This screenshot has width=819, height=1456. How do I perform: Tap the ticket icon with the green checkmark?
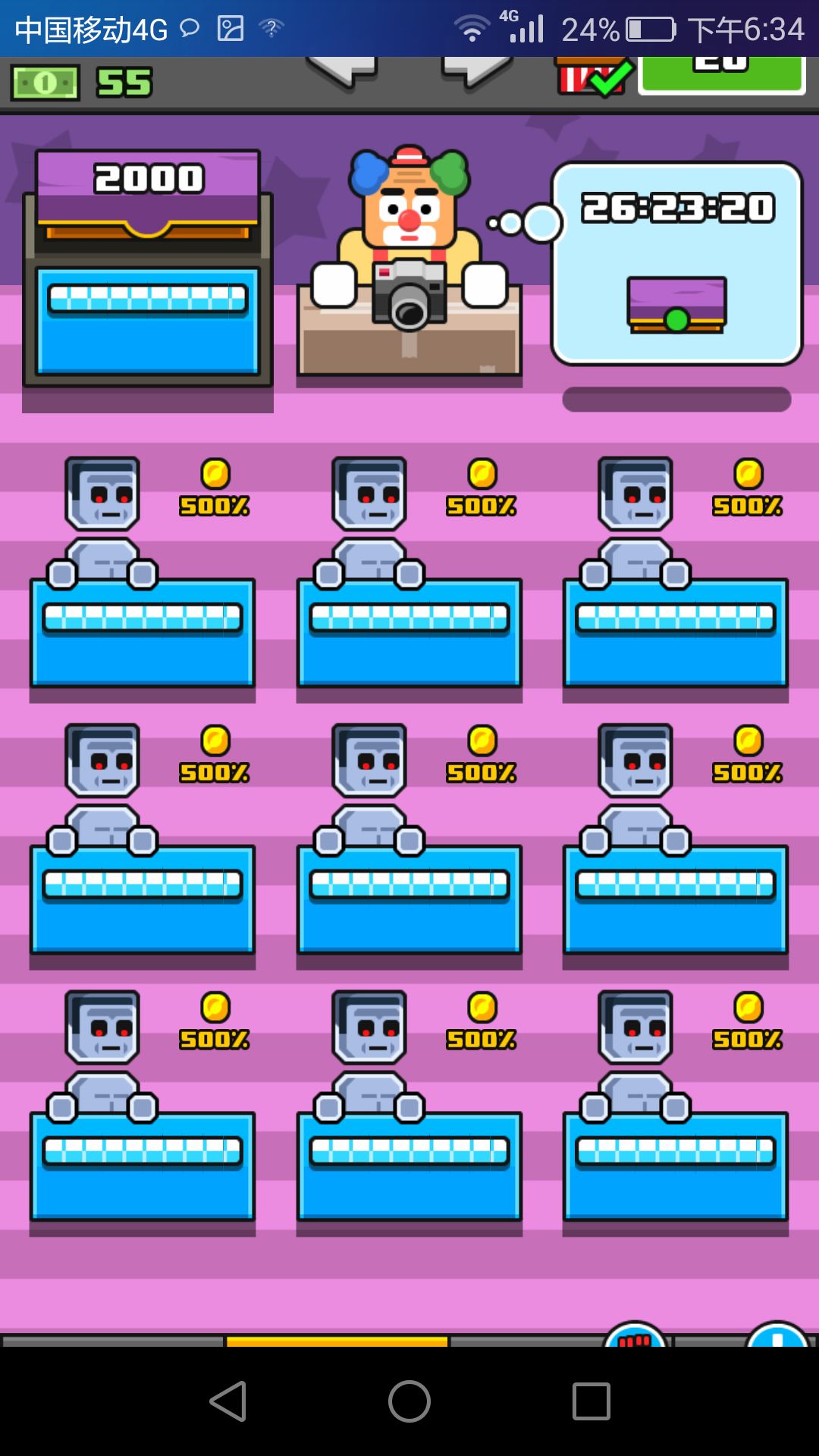coord(591,76)
